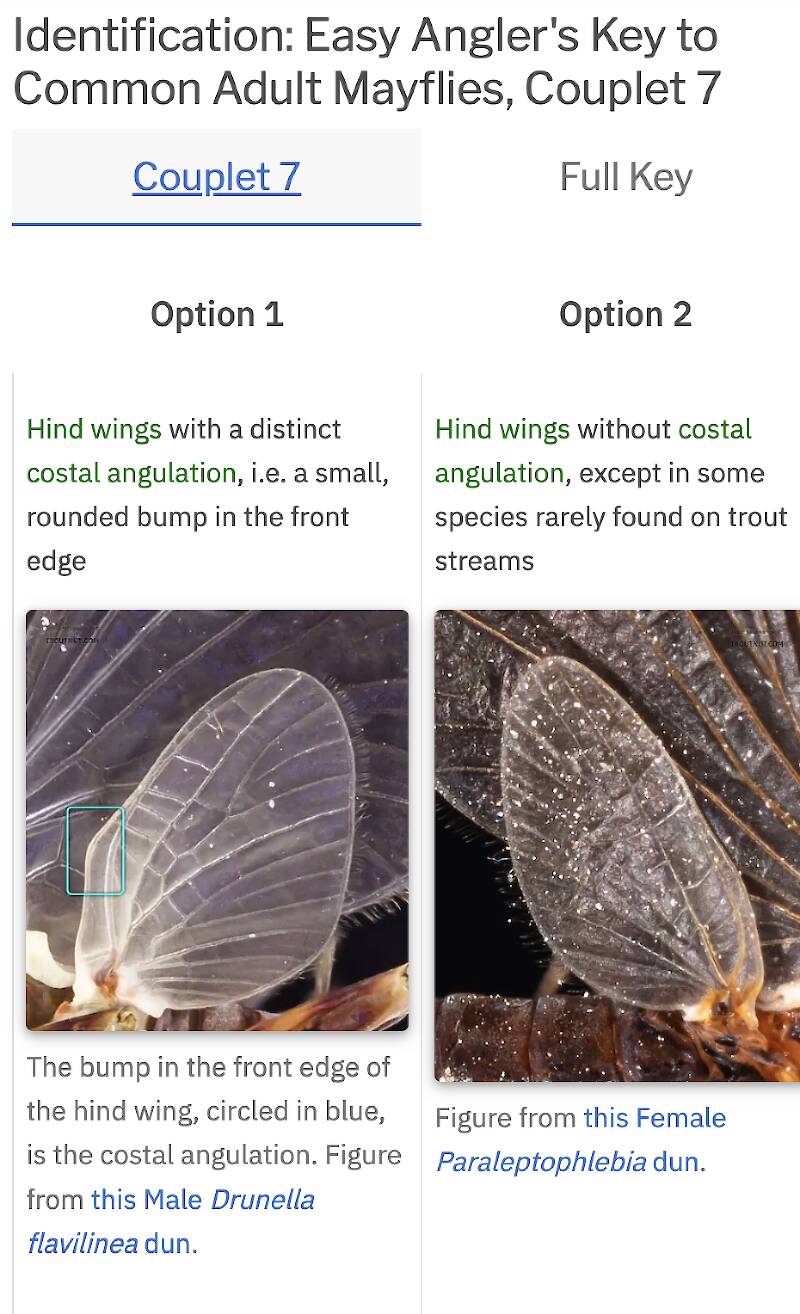Open the Drunella hind wing photo

(217, 820)
